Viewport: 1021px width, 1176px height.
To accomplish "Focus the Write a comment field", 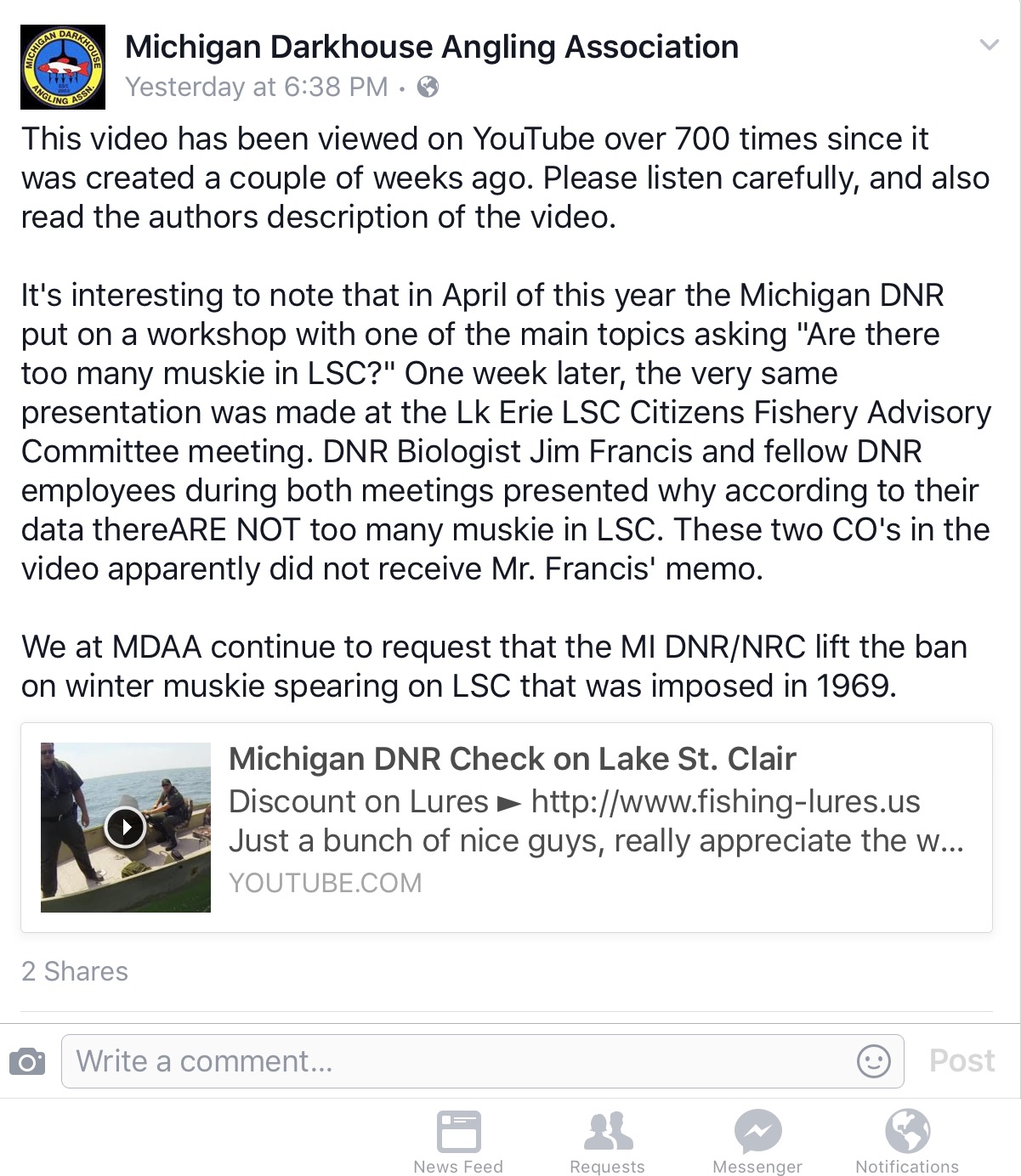I will 459,1061.
